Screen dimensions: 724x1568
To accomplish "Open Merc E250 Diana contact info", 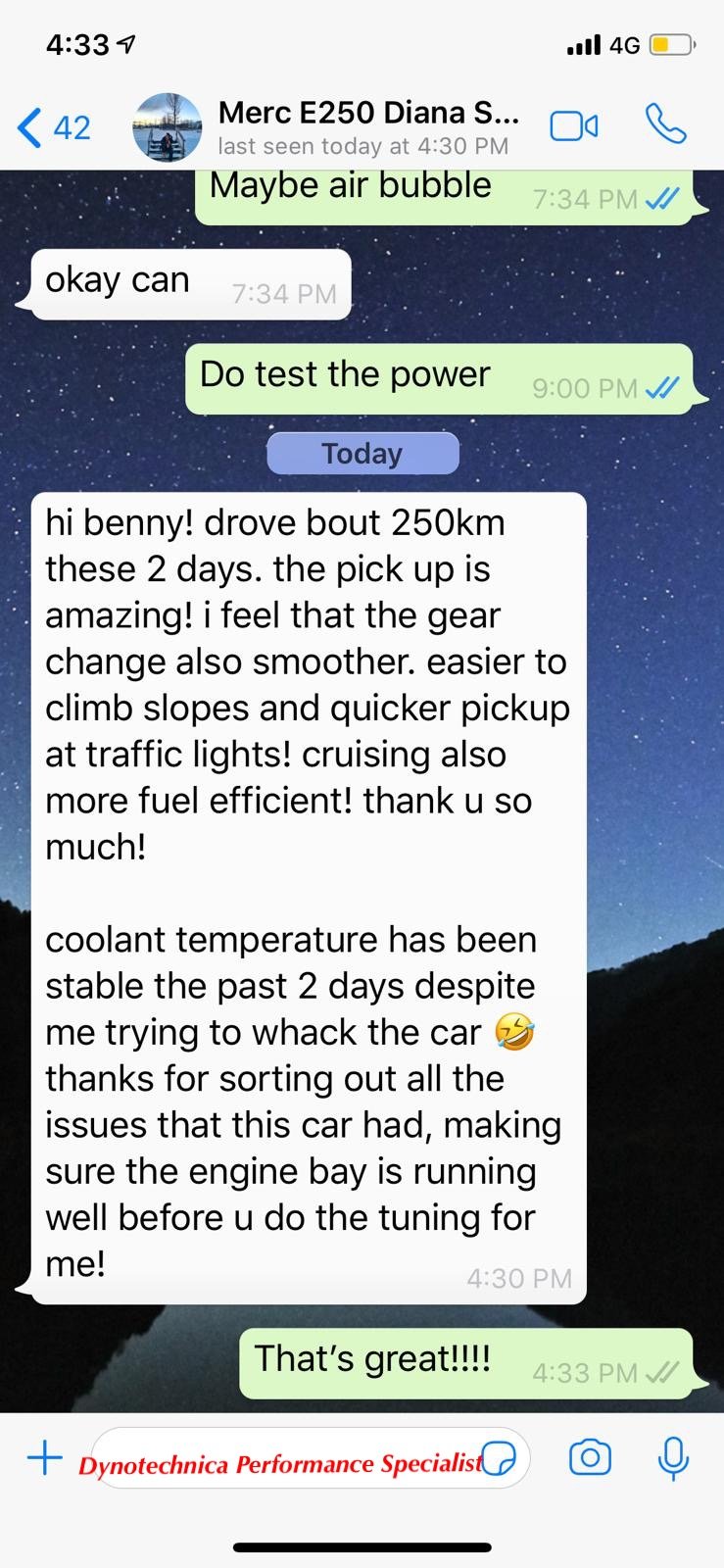I will [x=367, y=127].
